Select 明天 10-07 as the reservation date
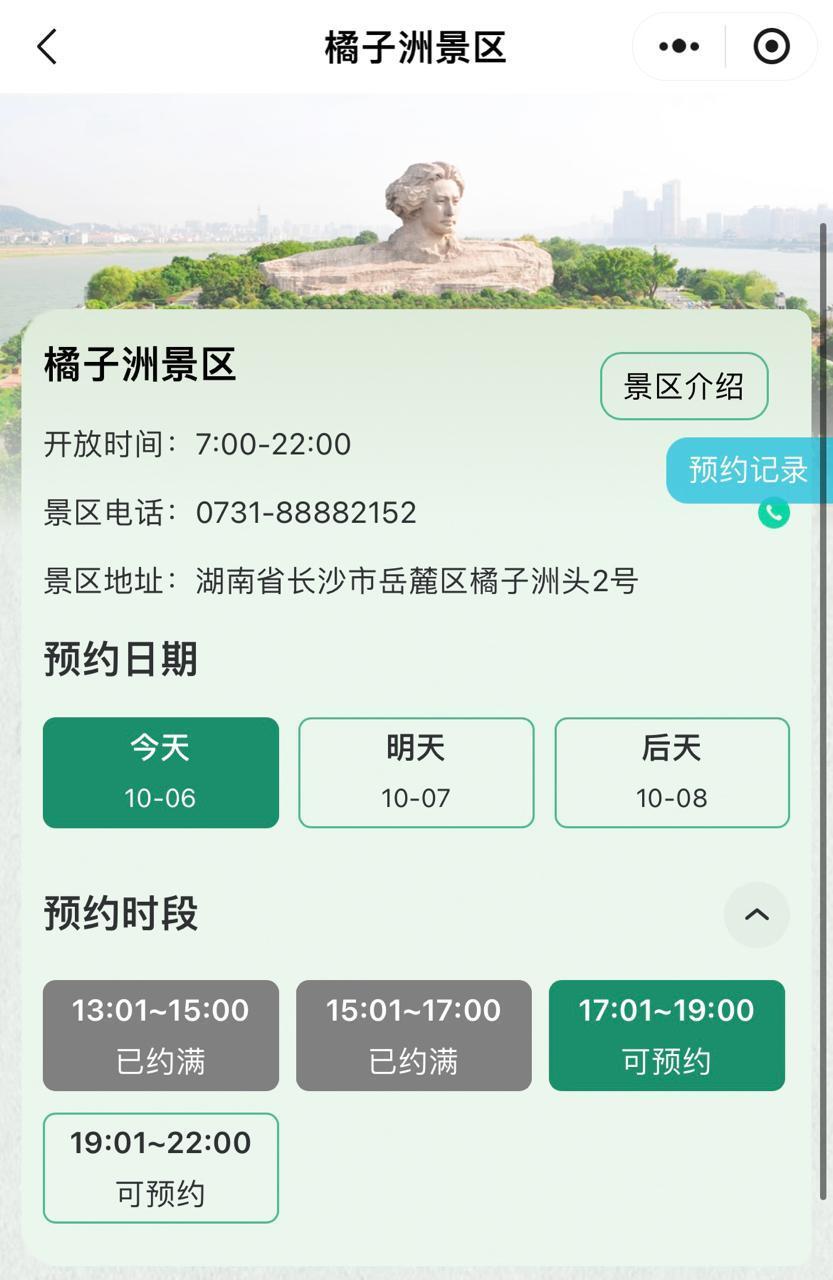The width and height of the screenshot is (833, 1280). (x=416, y=772)
